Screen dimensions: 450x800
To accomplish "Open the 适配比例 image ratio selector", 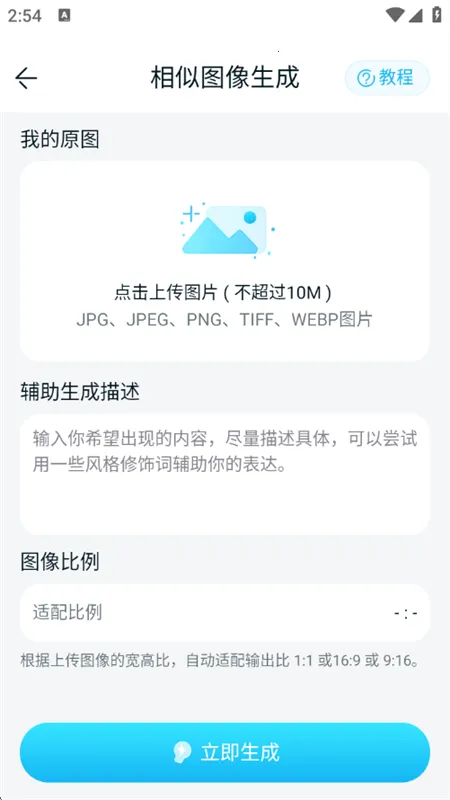I will 224,612.
